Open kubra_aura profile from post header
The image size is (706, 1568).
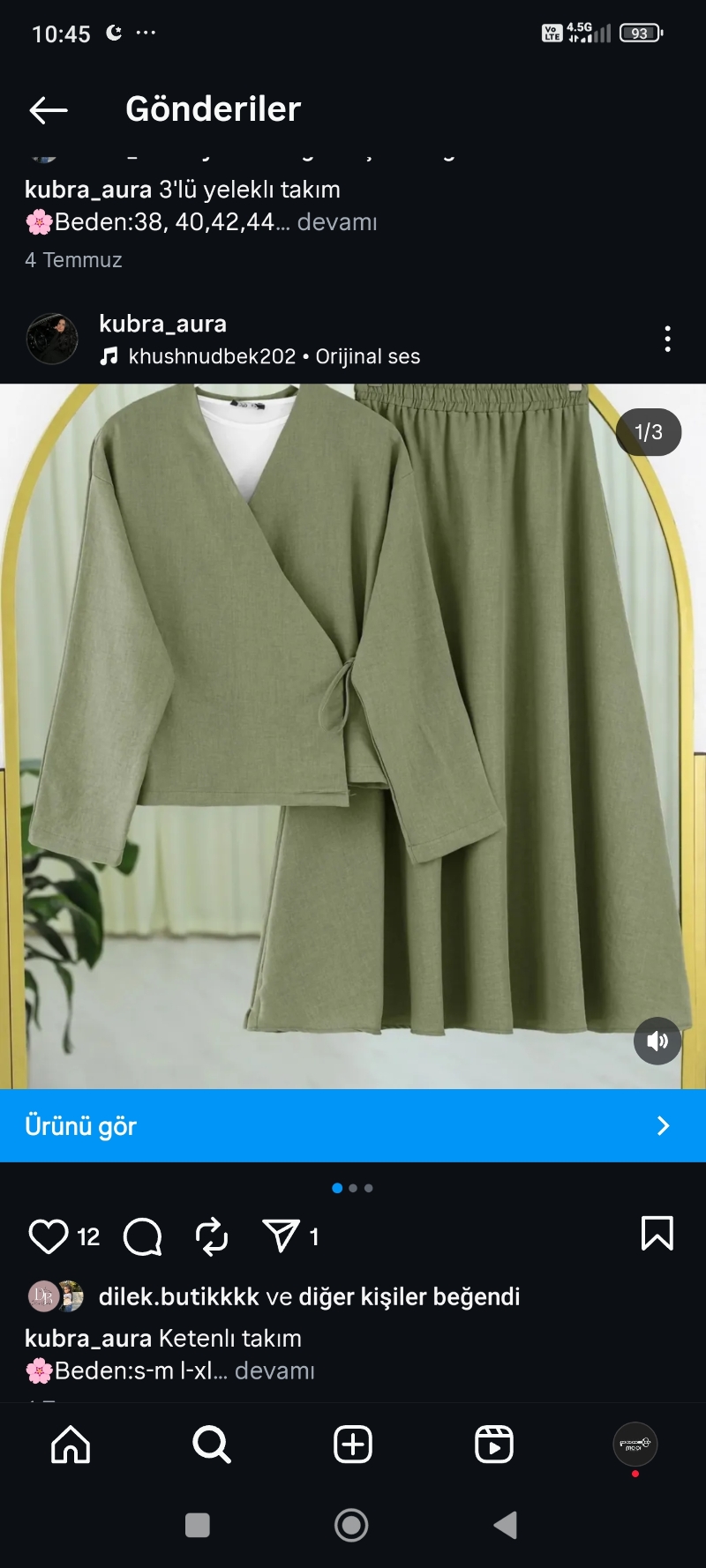pyautogui.click(x=162, y=324)
